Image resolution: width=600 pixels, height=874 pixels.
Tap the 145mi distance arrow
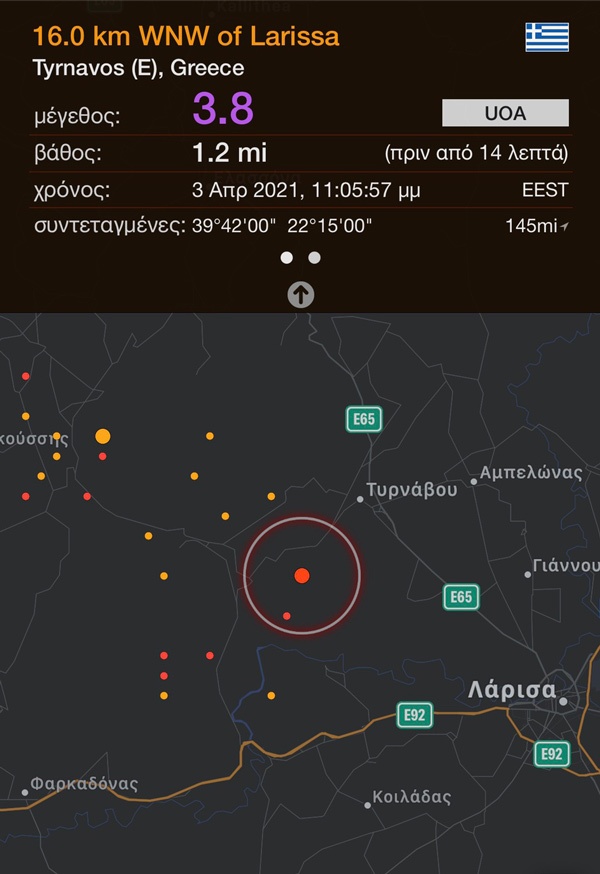click(564, 227)
